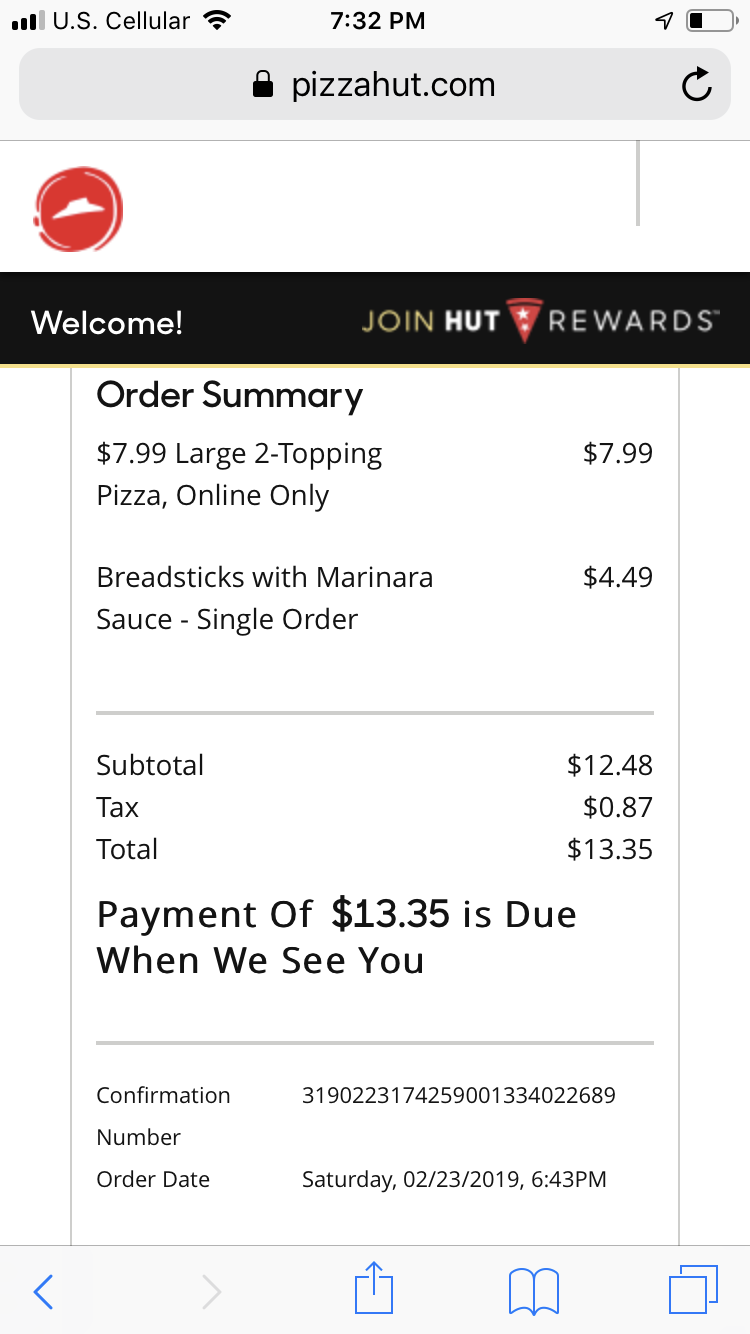Reload the pizzahut.com page
750x1334 pixels.
(697, 85)
